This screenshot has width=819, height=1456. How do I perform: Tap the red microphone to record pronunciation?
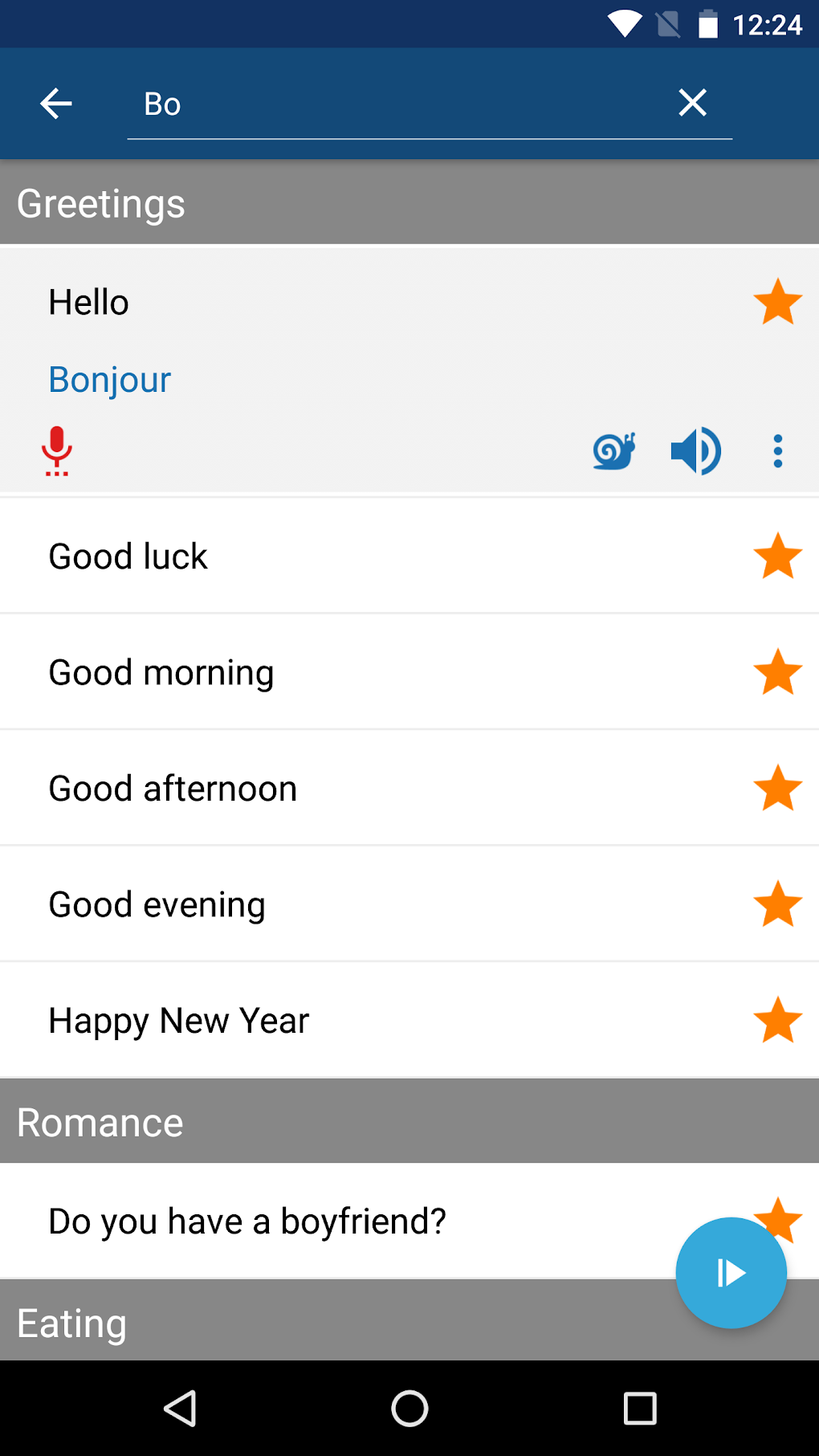pos(56,451)
